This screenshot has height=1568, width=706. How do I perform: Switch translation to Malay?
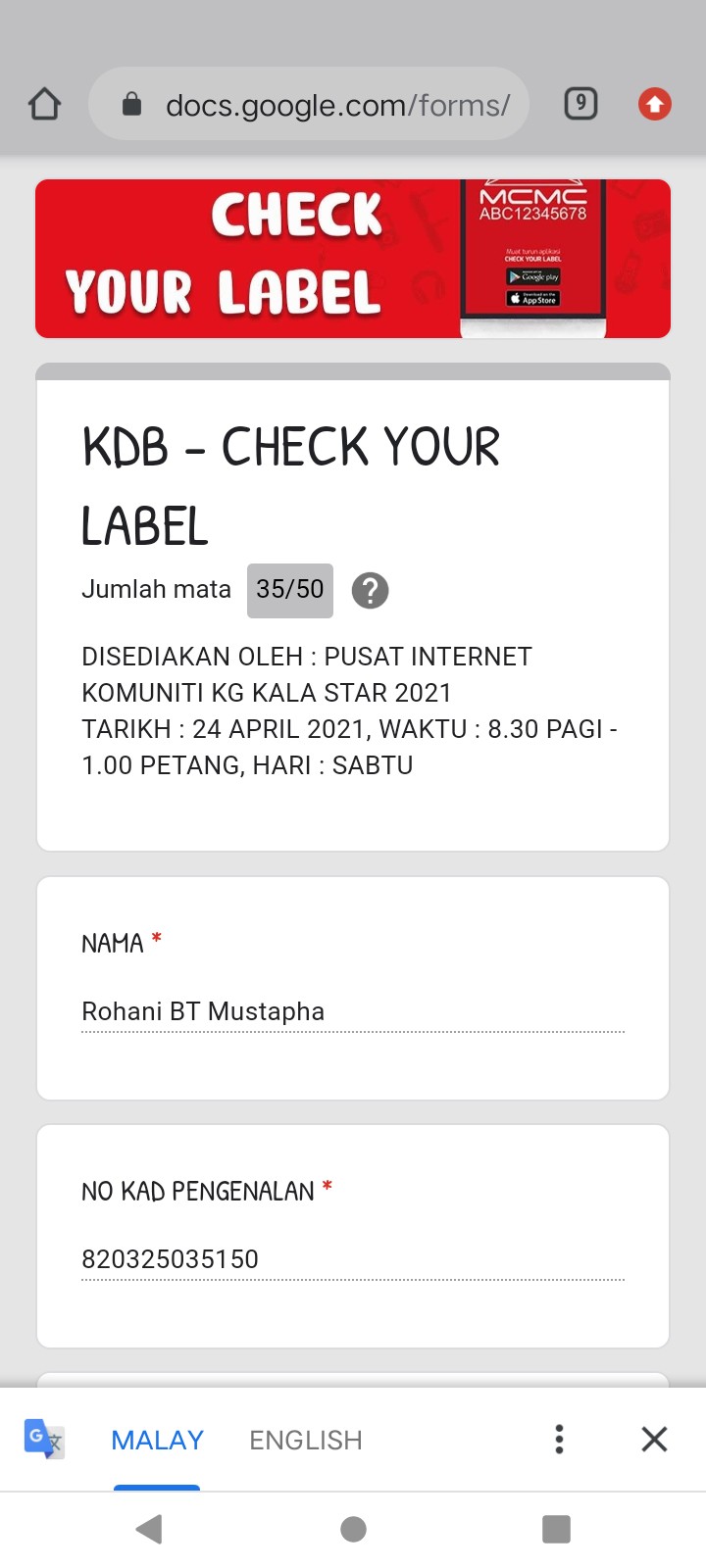157,1440
